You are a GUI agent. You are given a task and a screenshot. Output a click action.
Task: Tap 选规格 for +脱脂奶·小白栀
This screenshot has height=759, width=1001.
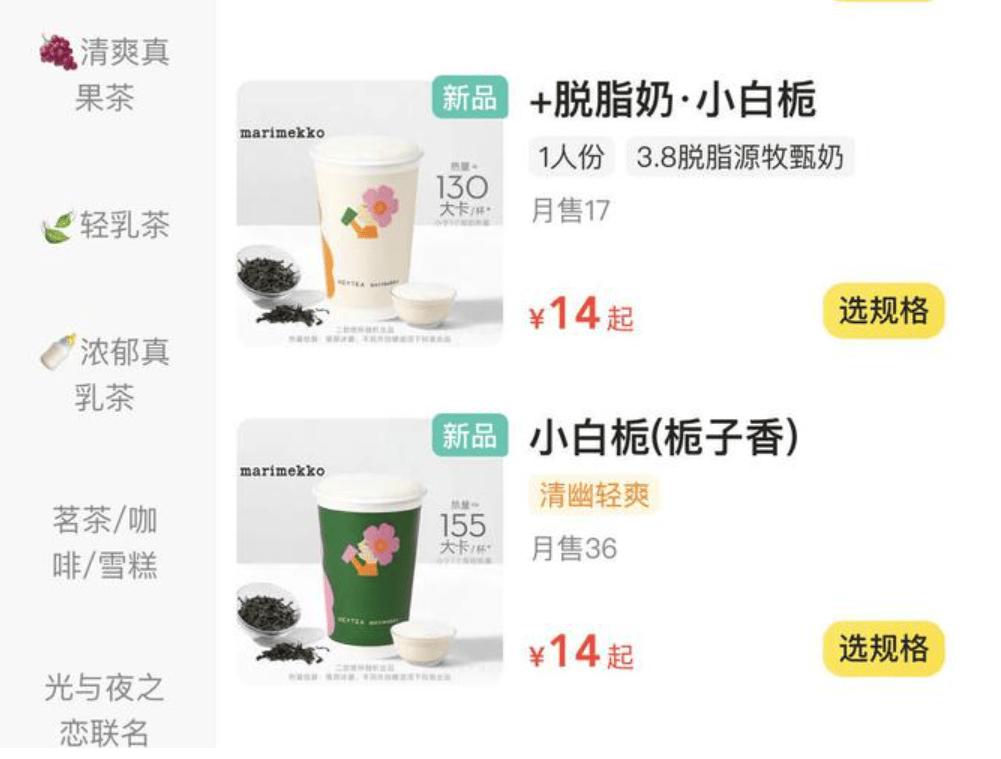click(x=883, y=311)
